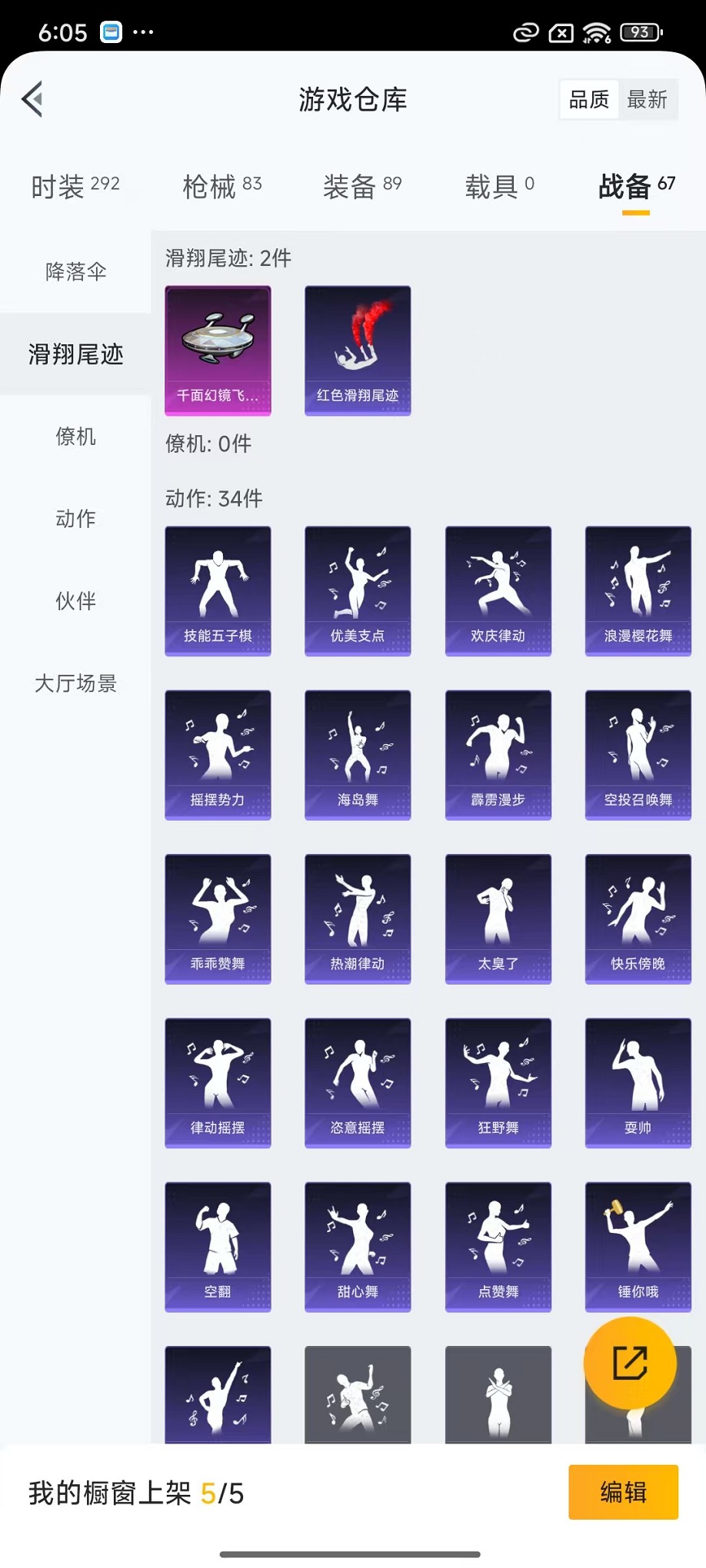Sort items by 品质
This screenshot has height=1568, width=706.
pos(588,99)
